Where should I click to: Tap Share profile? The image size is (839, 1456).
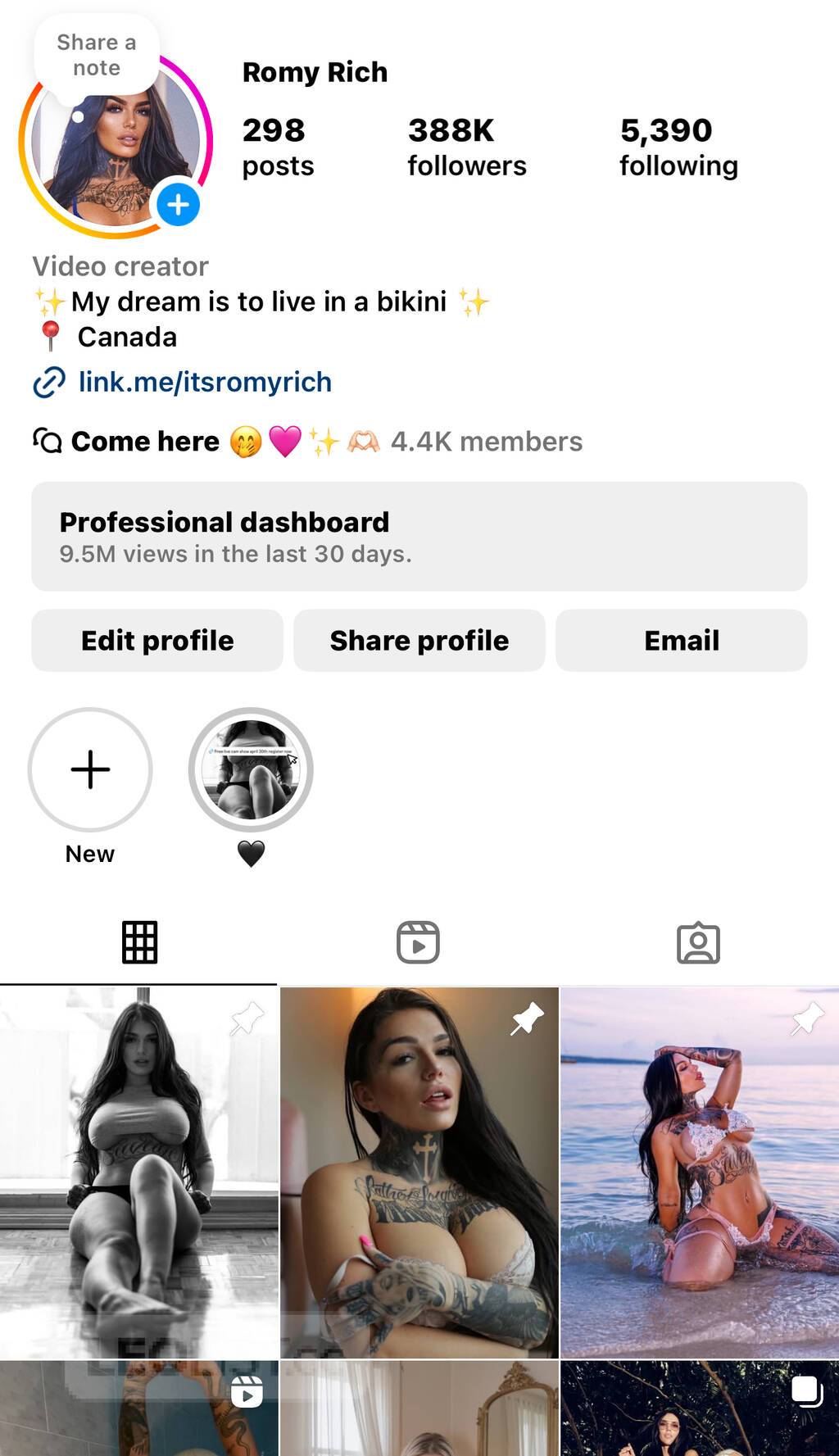click(419, 641)
